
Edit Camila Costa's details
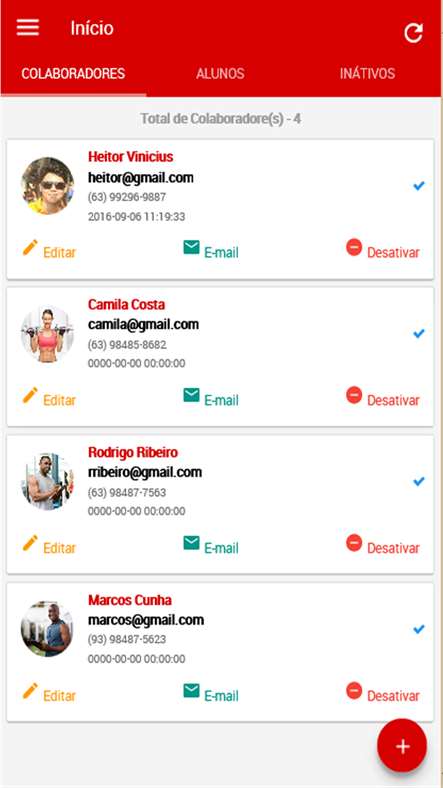49,398
